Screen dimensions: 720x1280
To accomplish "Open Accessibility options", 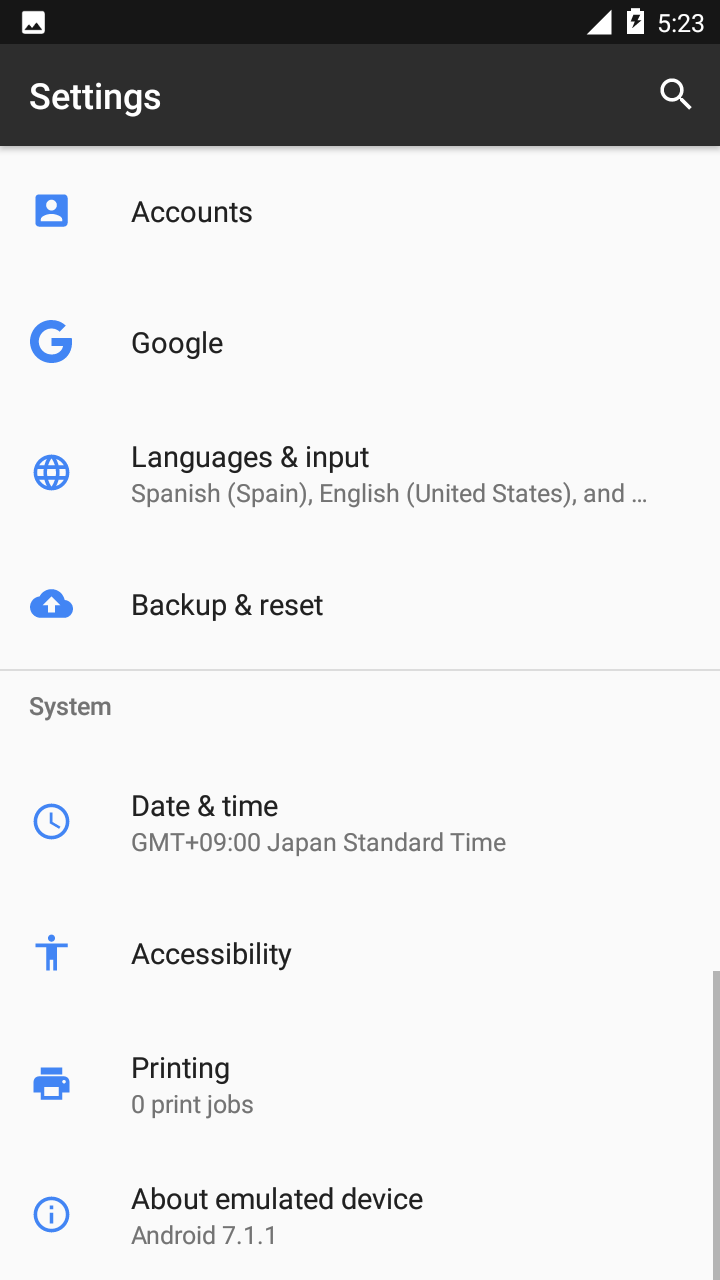I will pyautogui.click(x=360, y=954).
